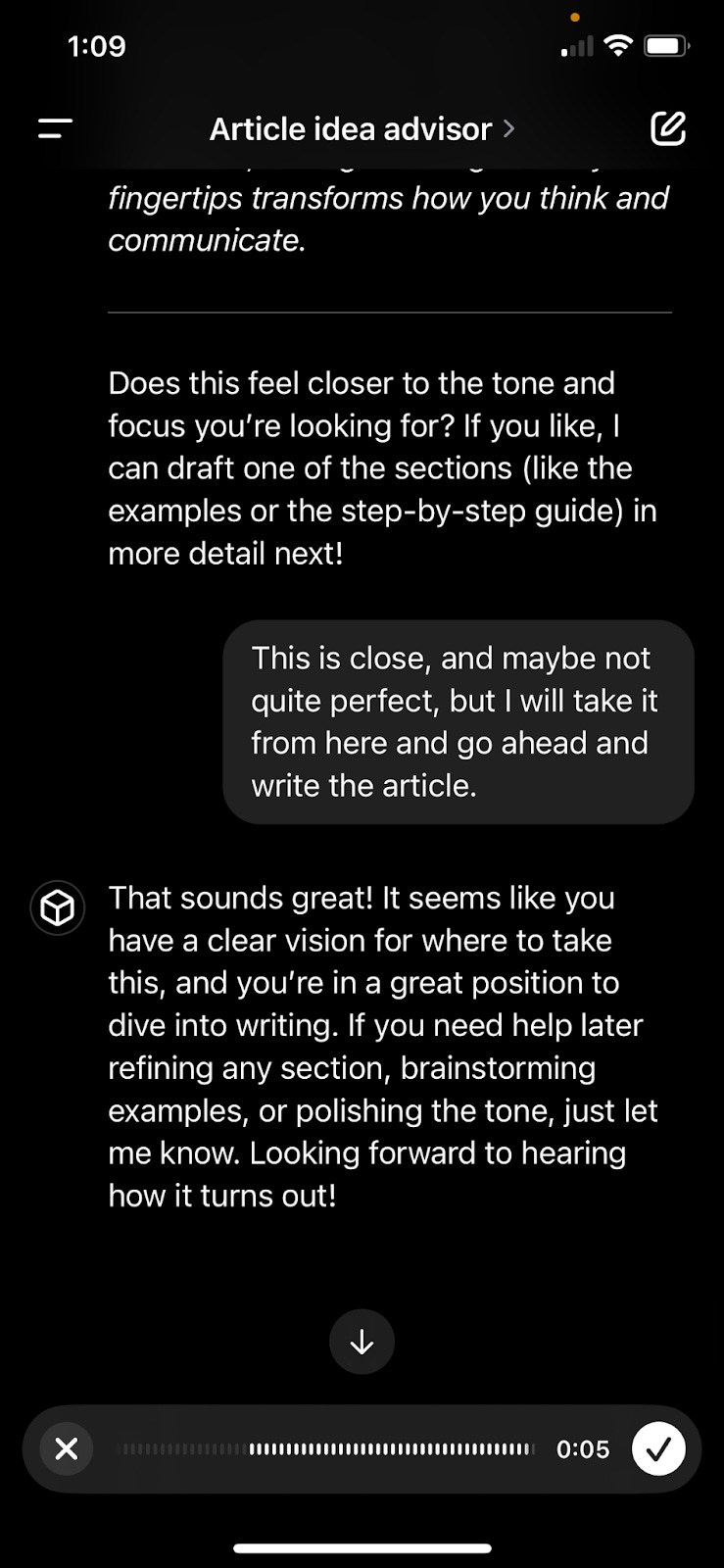Start a new chat
This screenshot has height=1568, width=724.
[668, 128]
